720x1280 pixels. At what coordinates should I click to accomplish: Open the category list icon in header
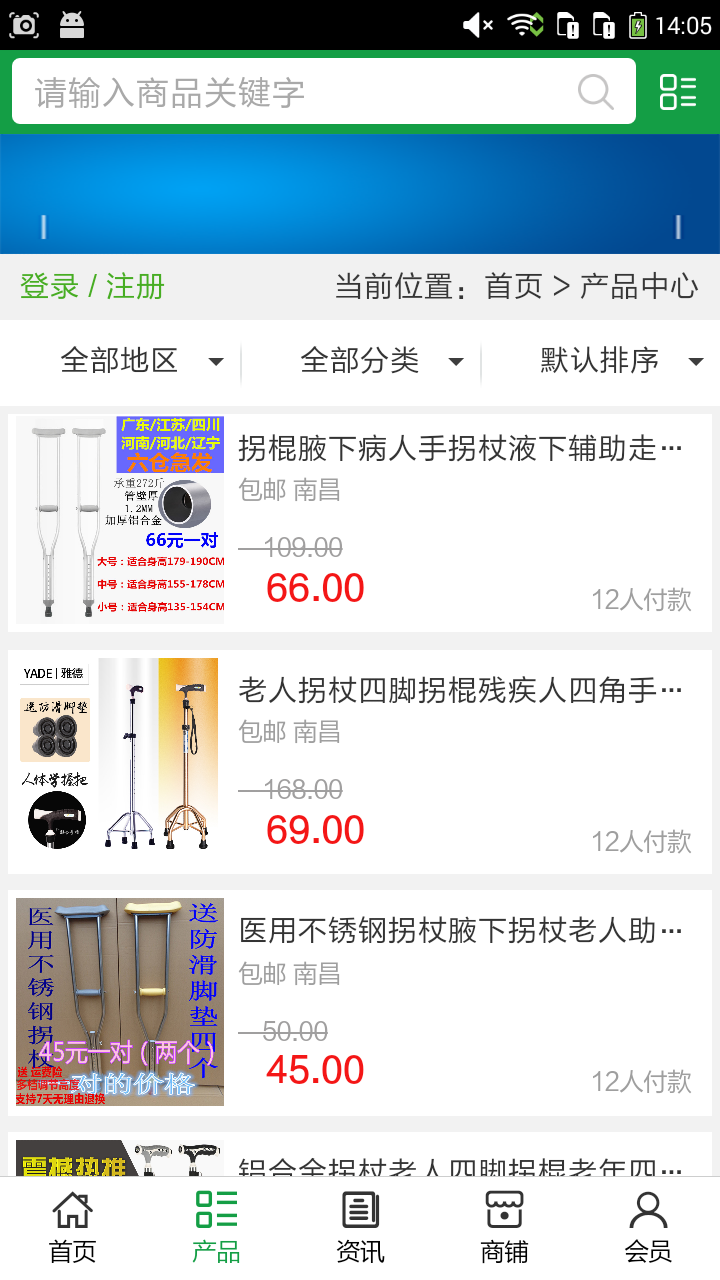678,92
